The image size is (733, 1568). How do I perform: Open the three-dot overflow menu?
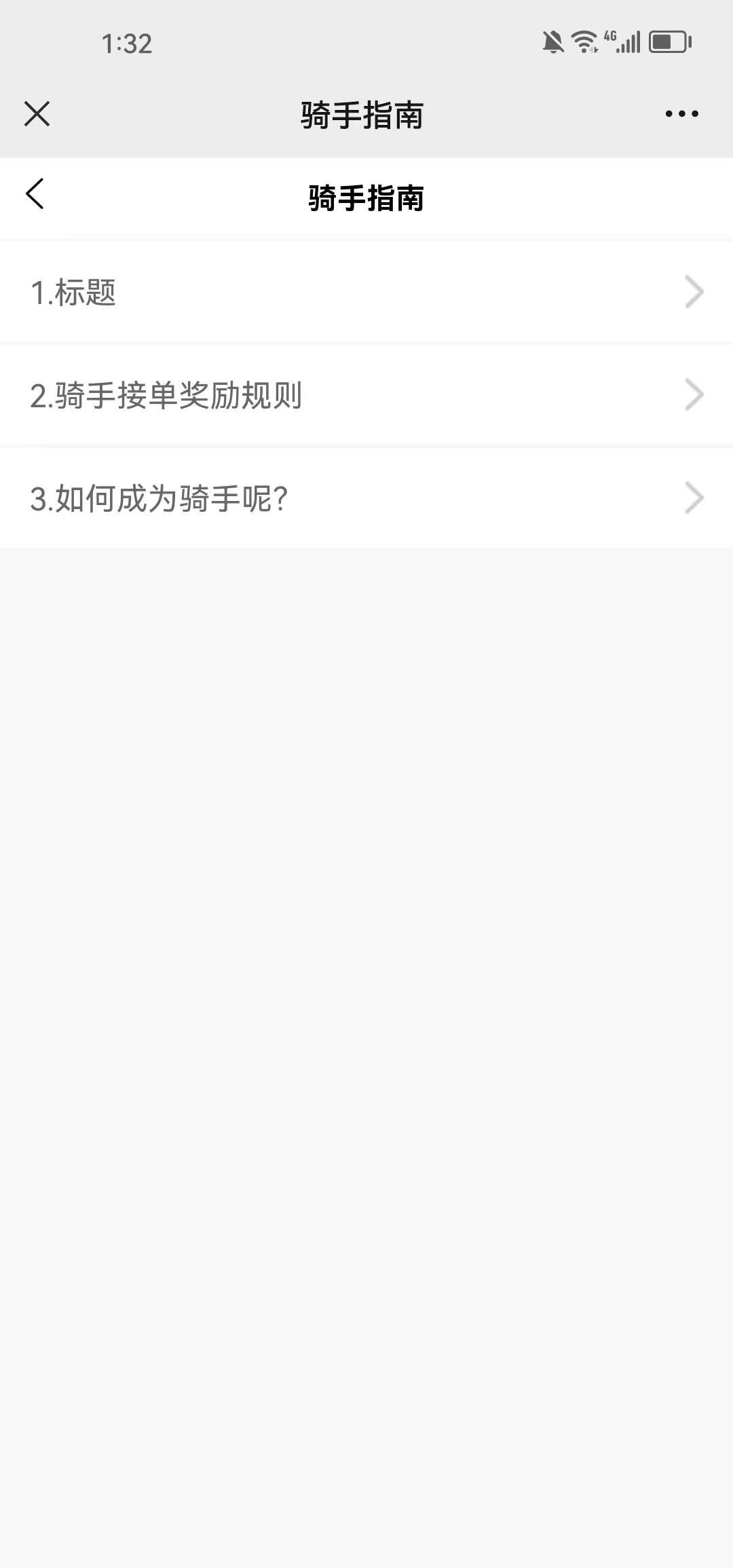(x=681, y=113)
